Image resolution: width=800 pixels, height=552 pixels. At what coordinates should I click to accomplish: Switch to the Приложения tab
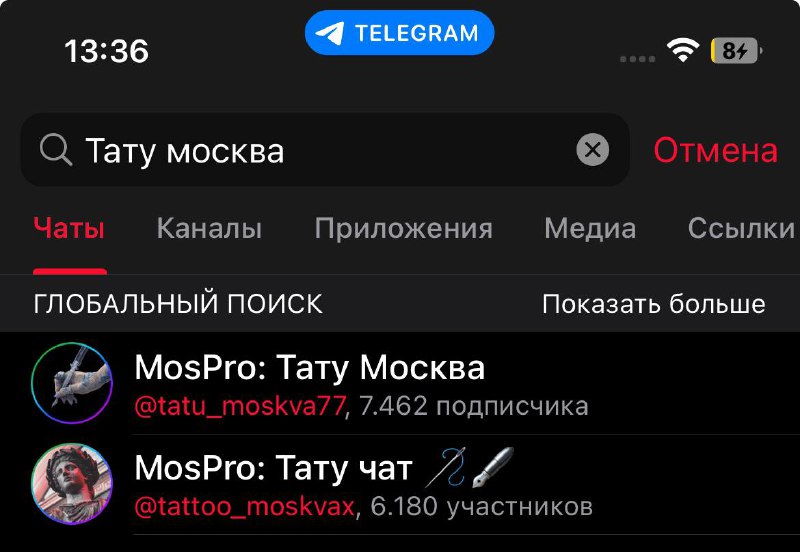[x=403, y=229]
